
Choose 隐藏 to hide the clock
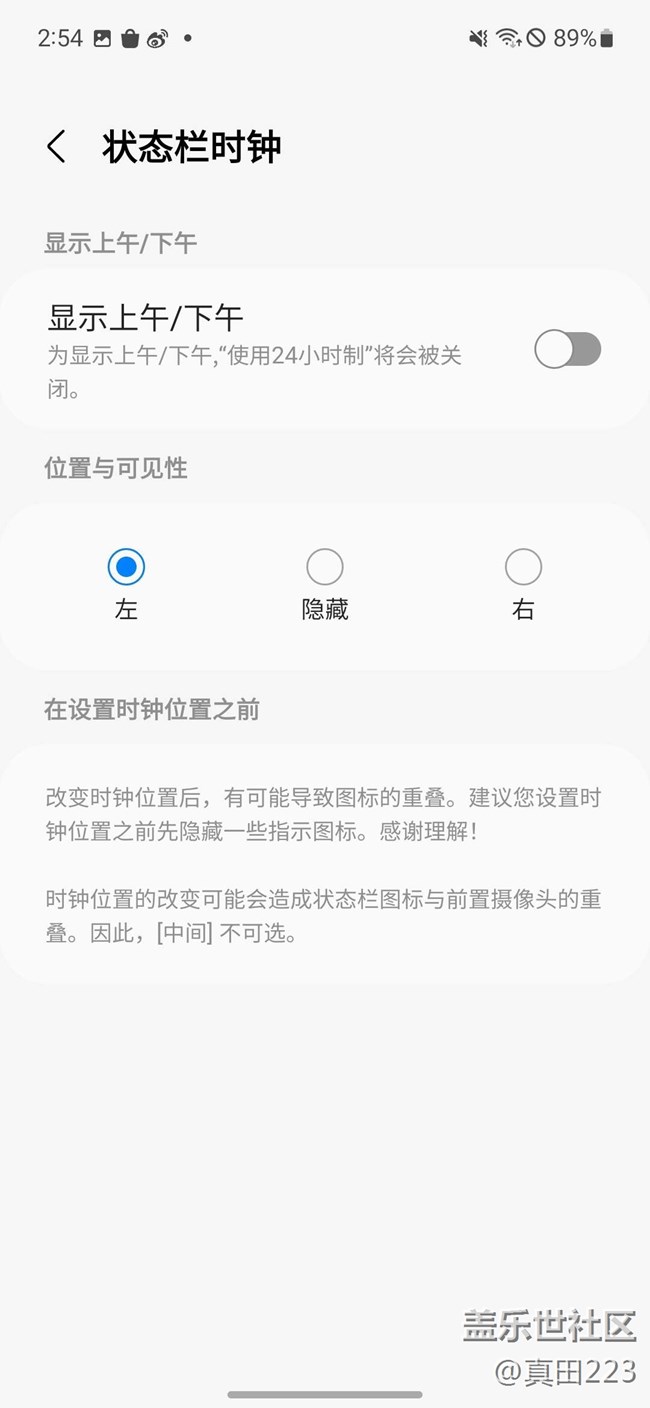pyautogui.click(x=325, y=568)
